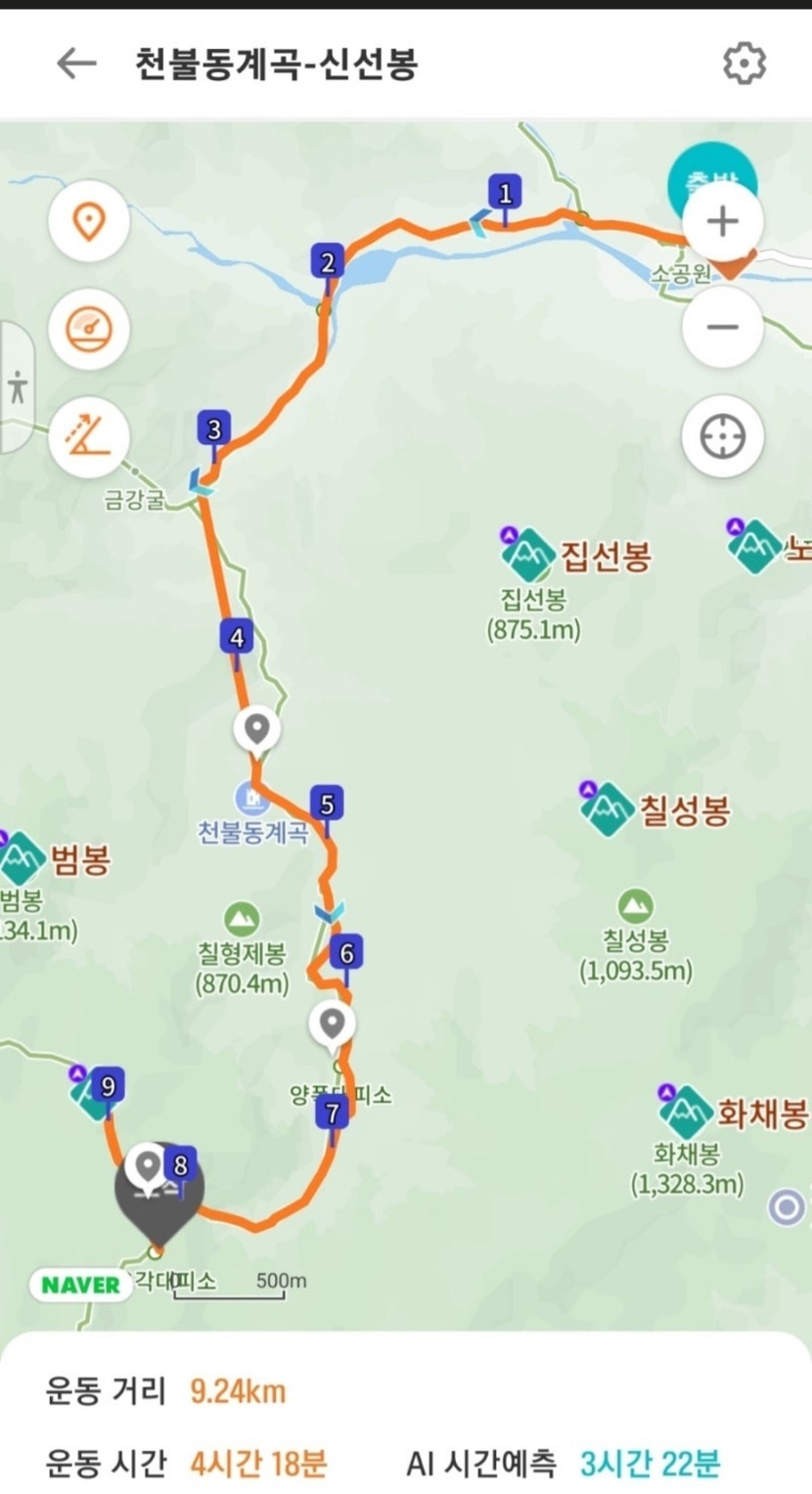Open the speedometer gauge button

[89, 329]
